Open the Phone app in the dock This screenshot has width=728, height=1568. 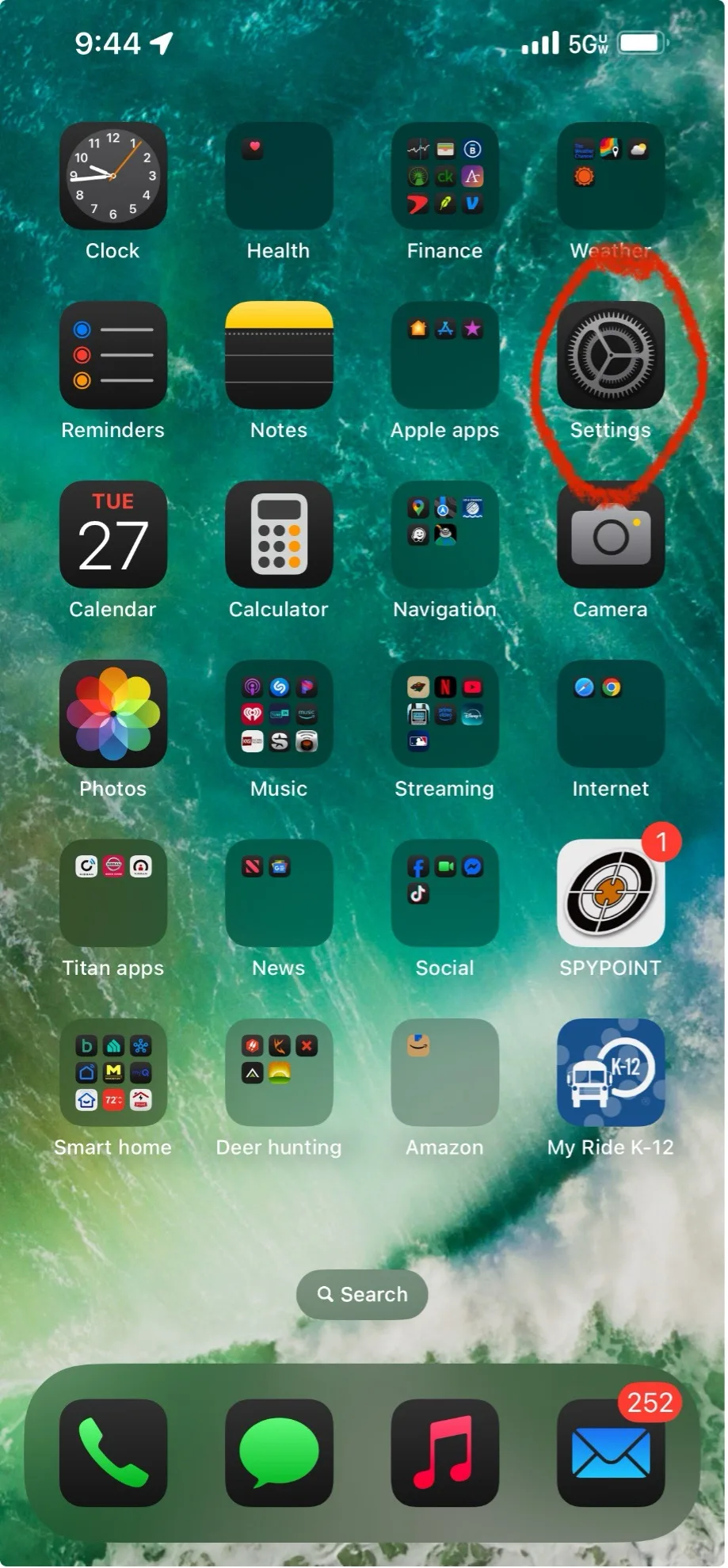[112, 1453]
